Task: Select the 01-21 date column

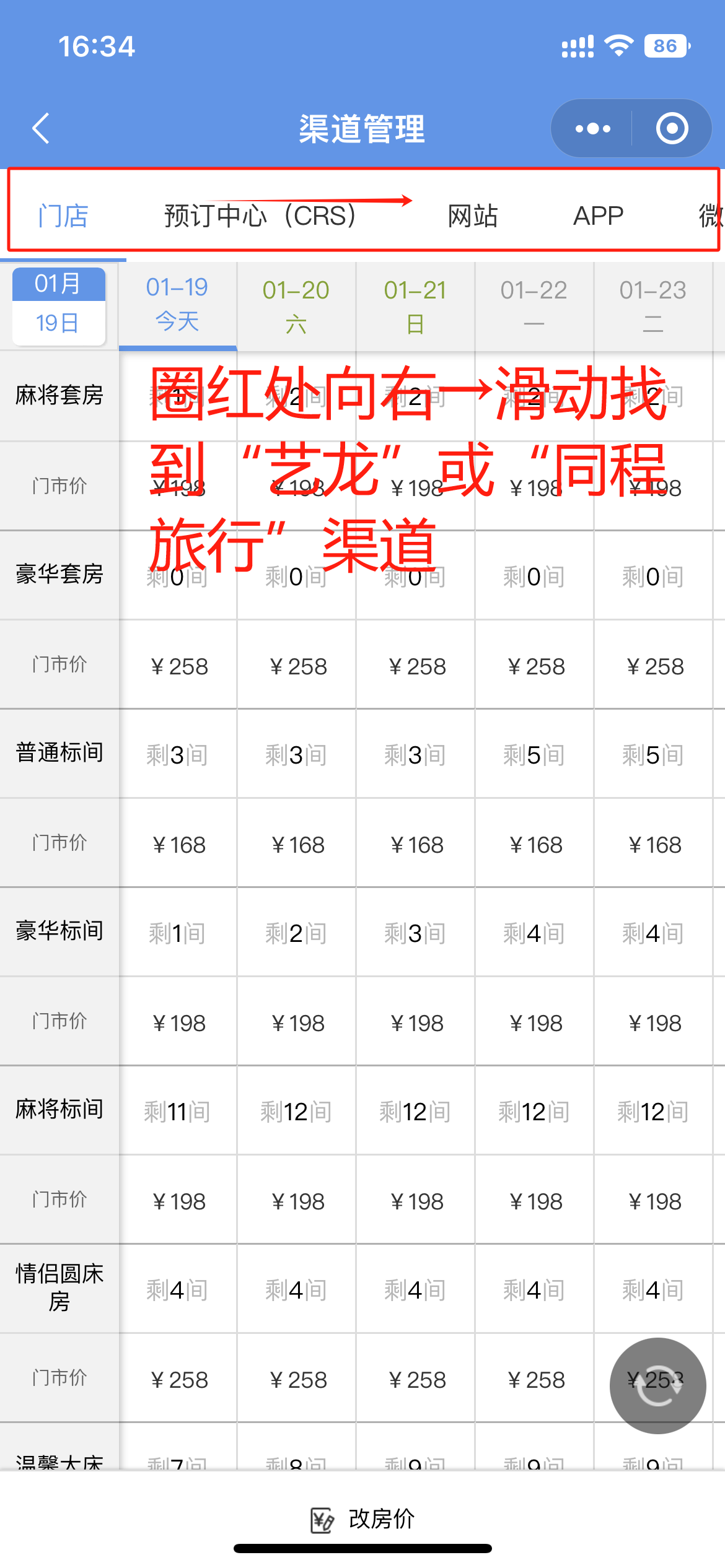Action: tap(415, 306)
